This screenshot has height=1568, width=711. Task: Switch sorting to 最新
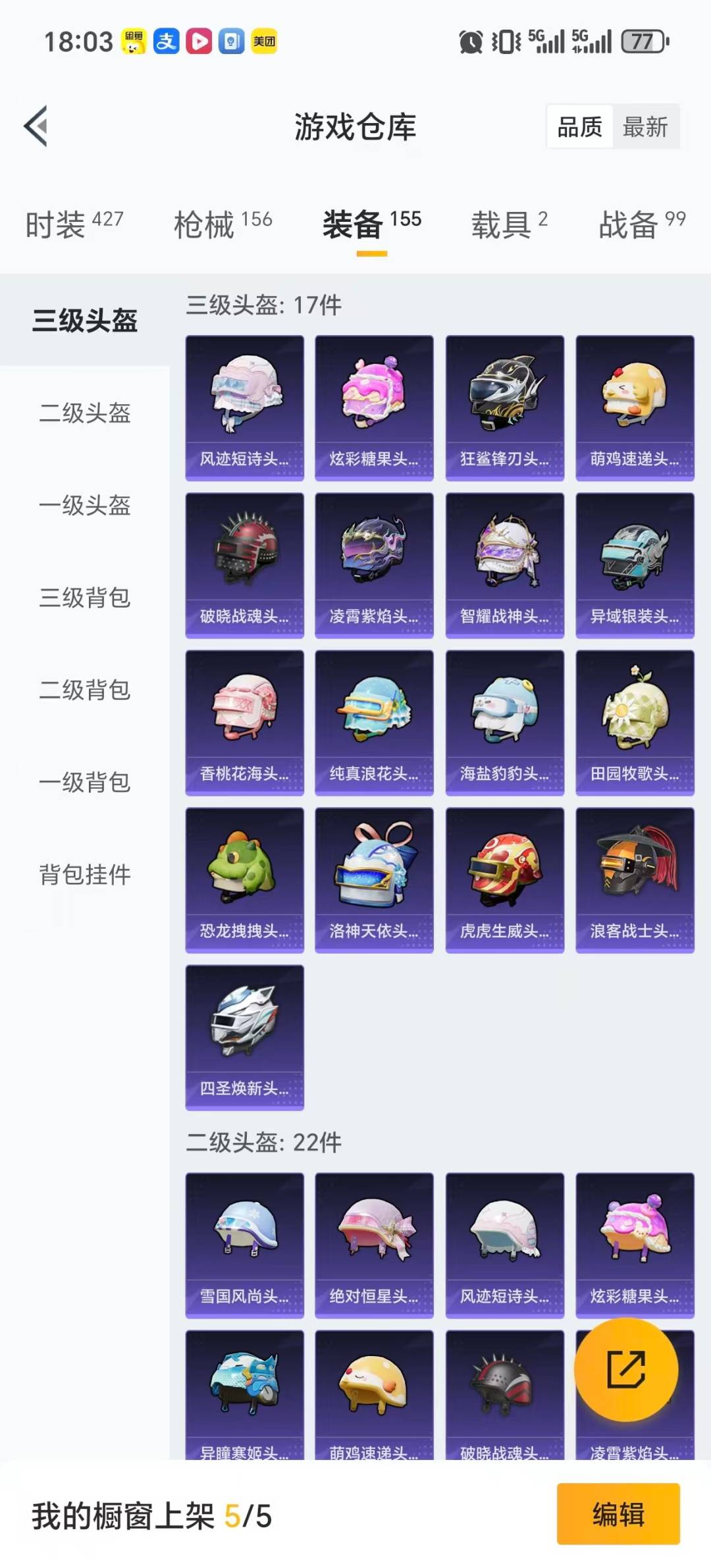pos(646,127)
